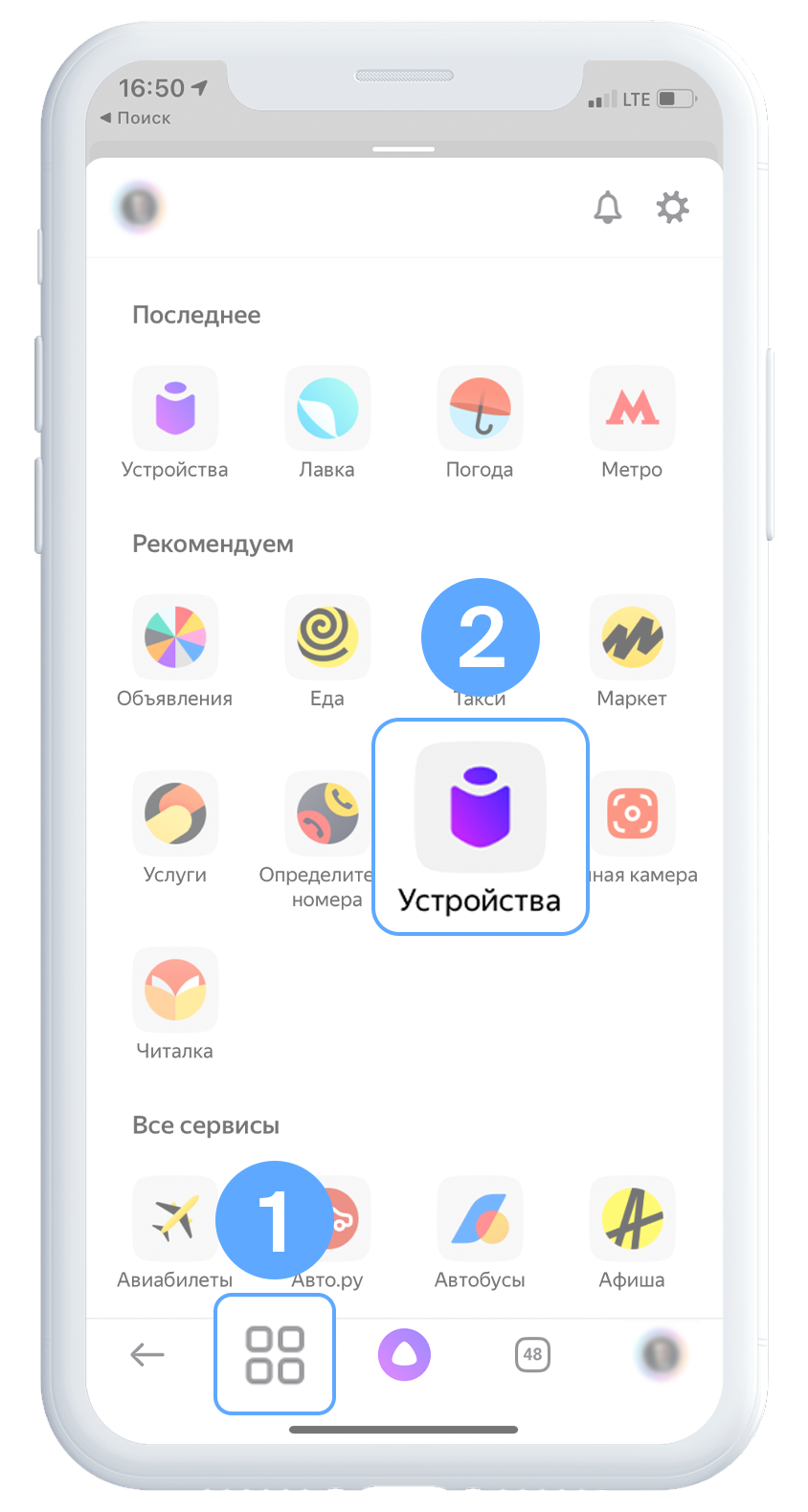Open settings via the gear icon
Image resolution: width=808 pixels, height=1512 pixels.
672,207
